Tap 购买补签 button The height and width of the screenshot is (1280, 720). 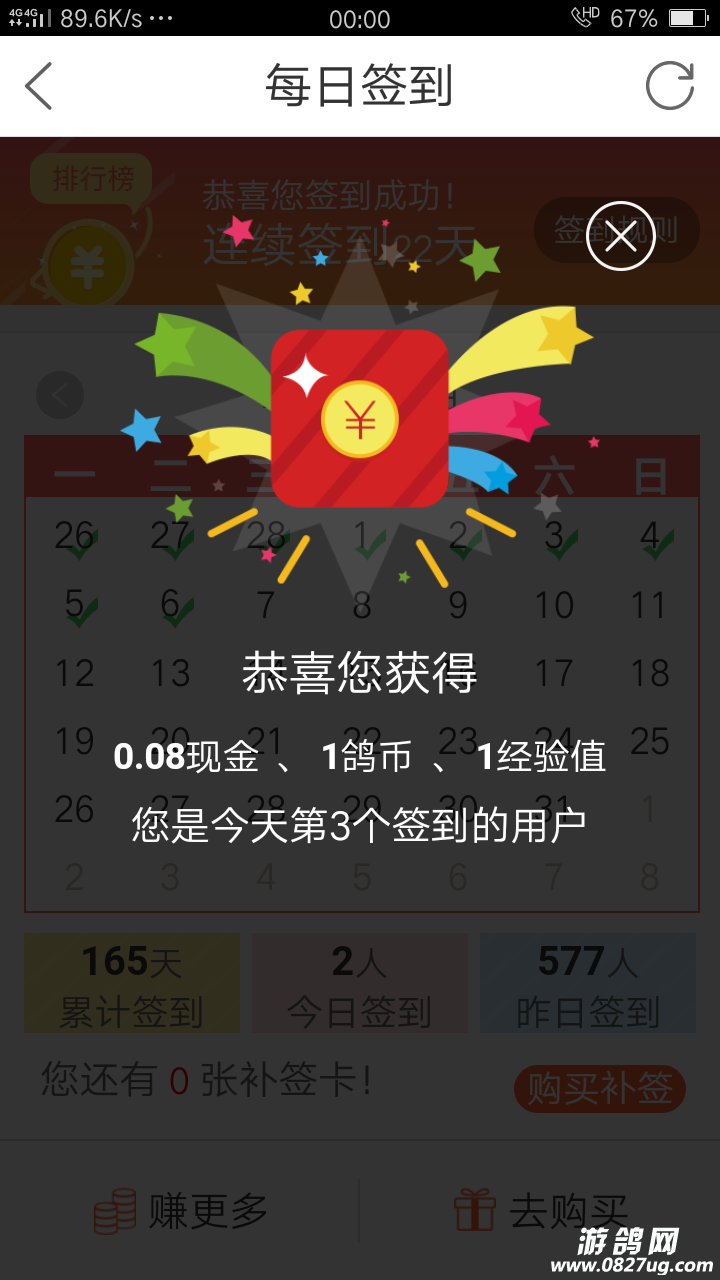600,1089
